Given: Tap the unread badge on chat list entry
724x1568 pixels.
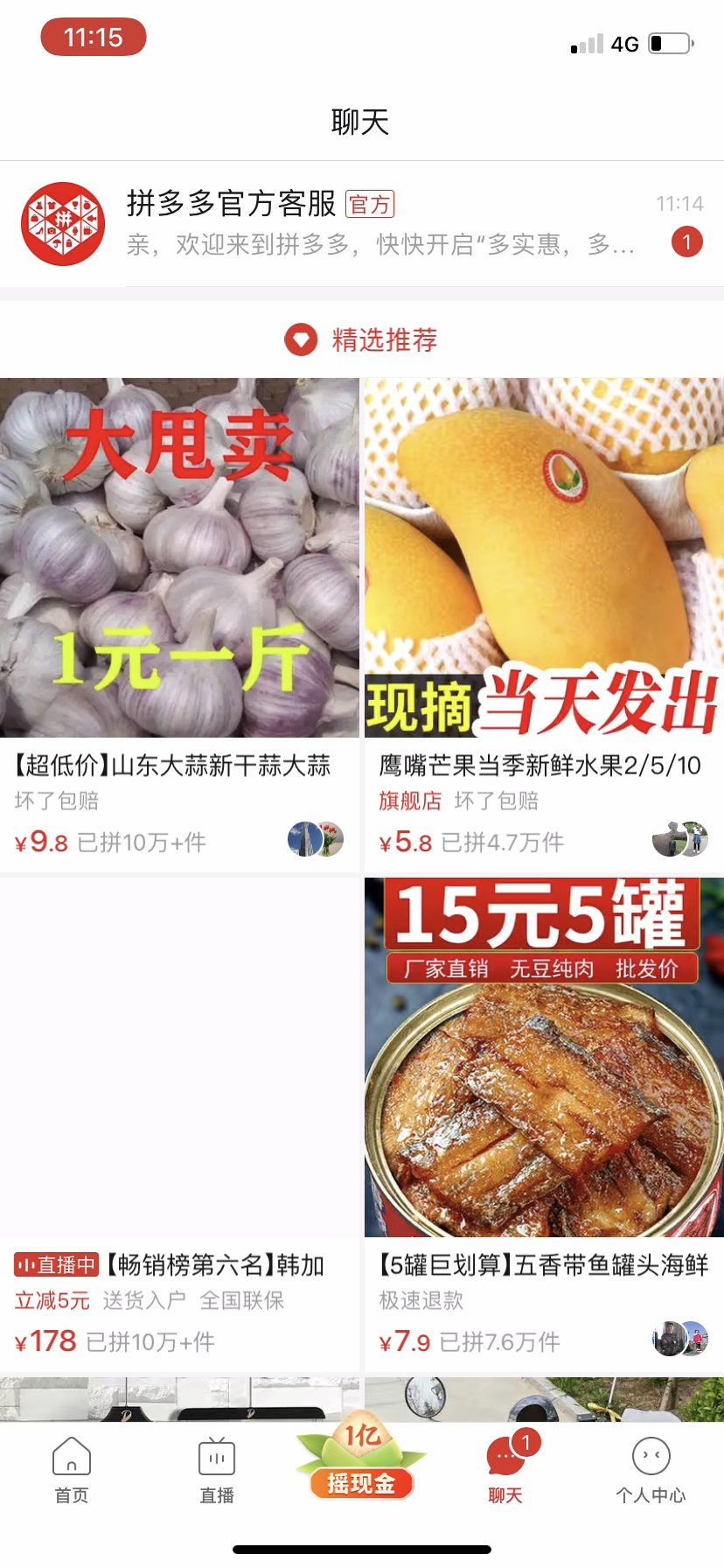Looking at the screenshot, I should pyautogui.click(x=687, y=241).
